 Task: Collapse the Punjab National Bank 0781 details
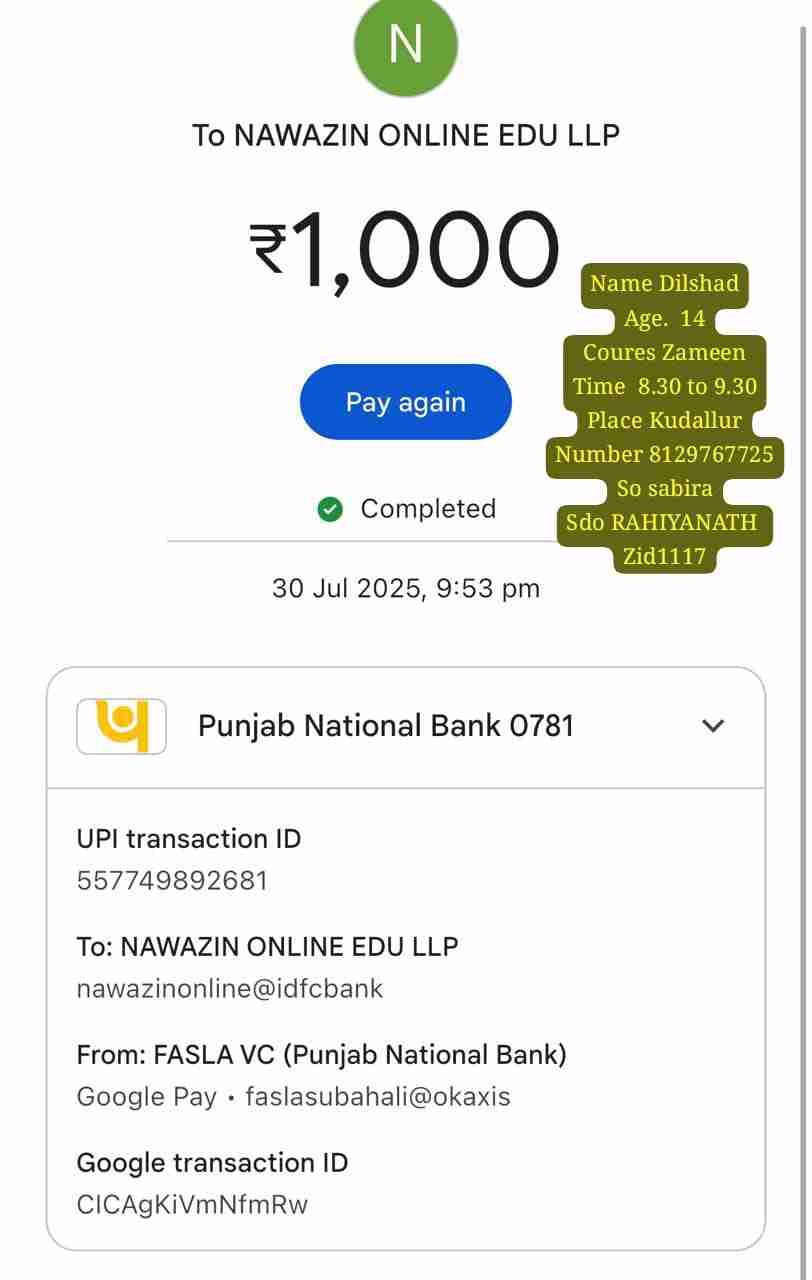point(712,726)
